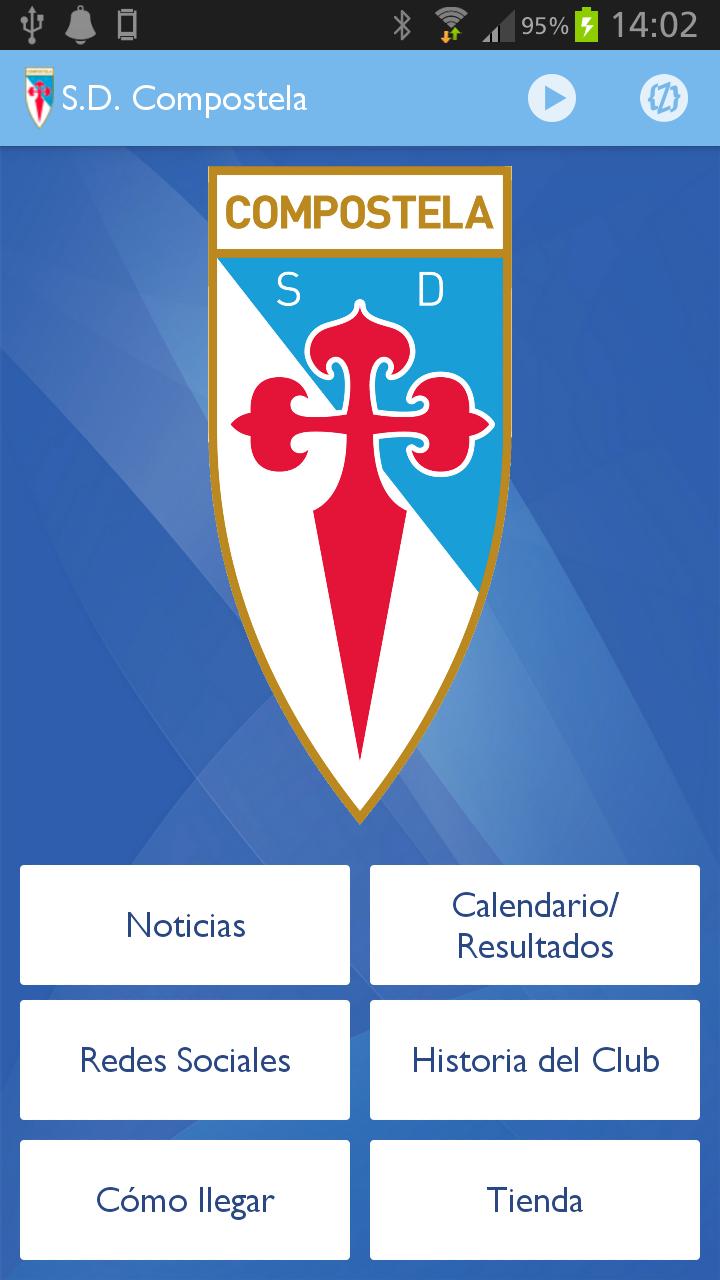720x1280 pixels.
Task: Go to Redes Sociales
Action: point(185,1060)
